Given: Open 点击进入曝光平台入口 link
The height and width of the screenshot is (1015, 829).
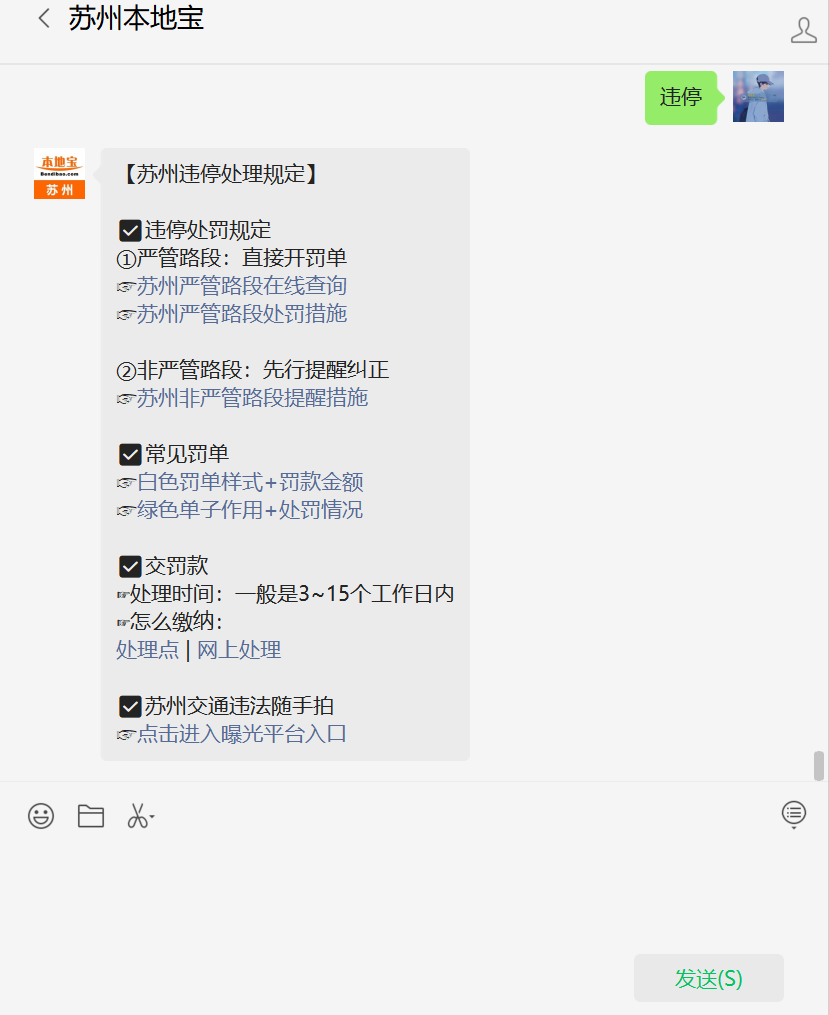Looking at the screenshot, I should pyautogui.click(x=241, y=734).
